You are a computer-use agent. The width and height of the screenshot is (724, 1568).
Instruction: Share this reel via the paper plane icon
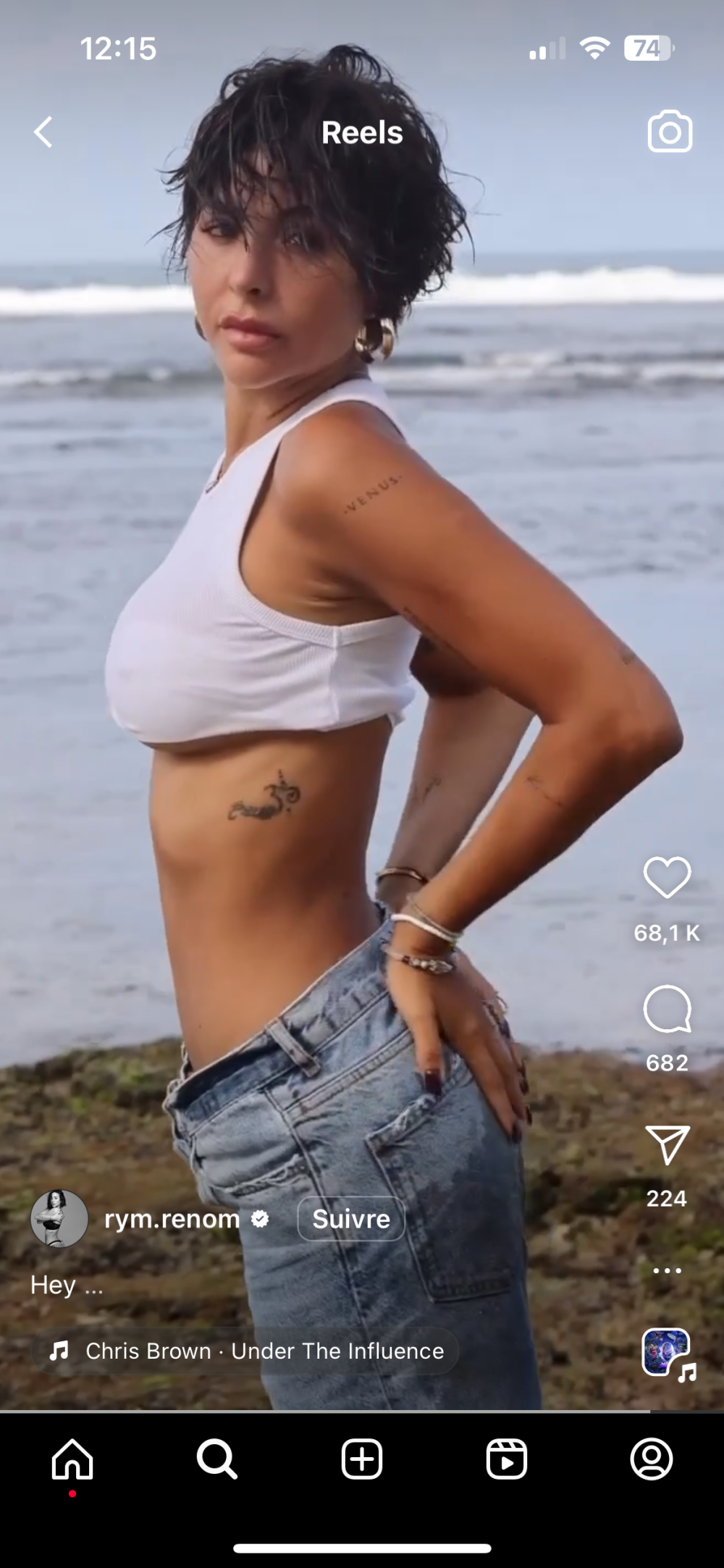[x=667, y=1145]
